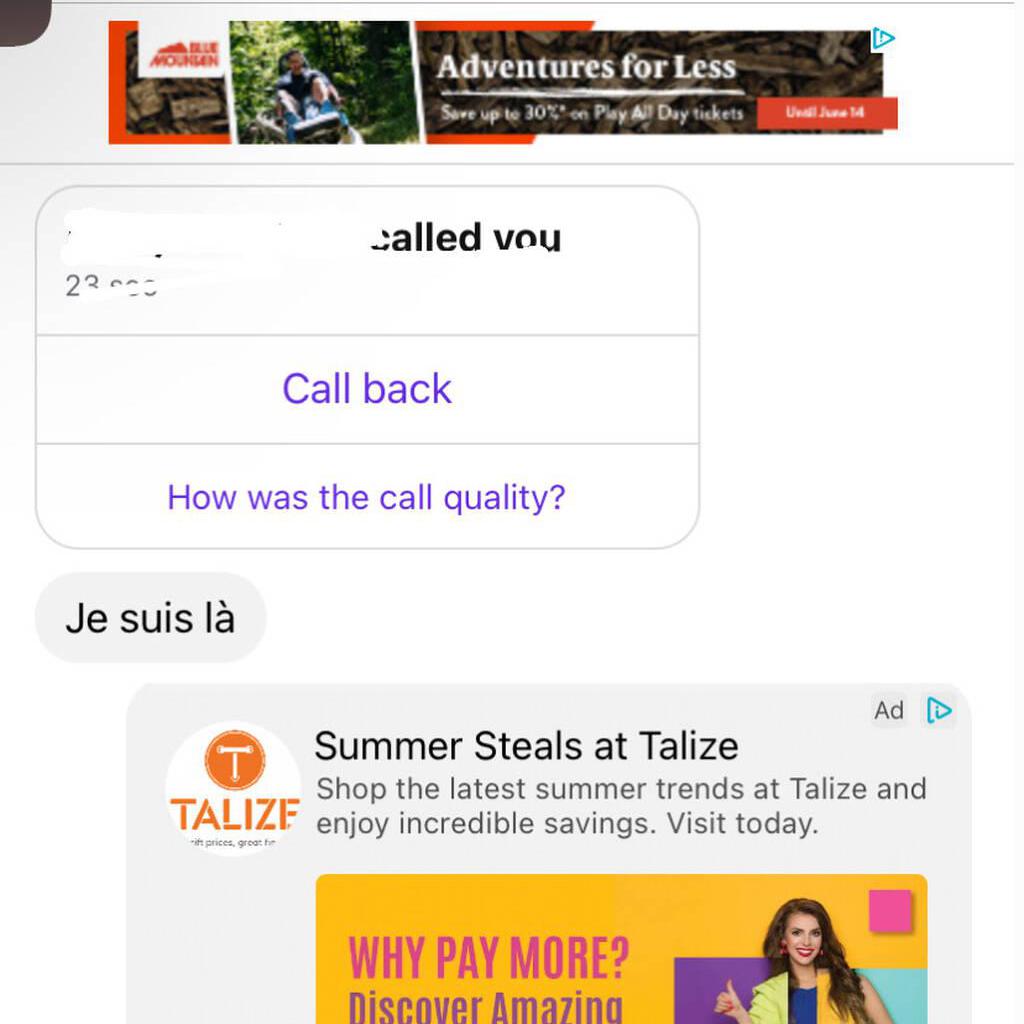Viewport: 1024px width, 1024px height.
Task: Open the AdChoices icon on the Blue Mountain banner
Action: (882, 39)
